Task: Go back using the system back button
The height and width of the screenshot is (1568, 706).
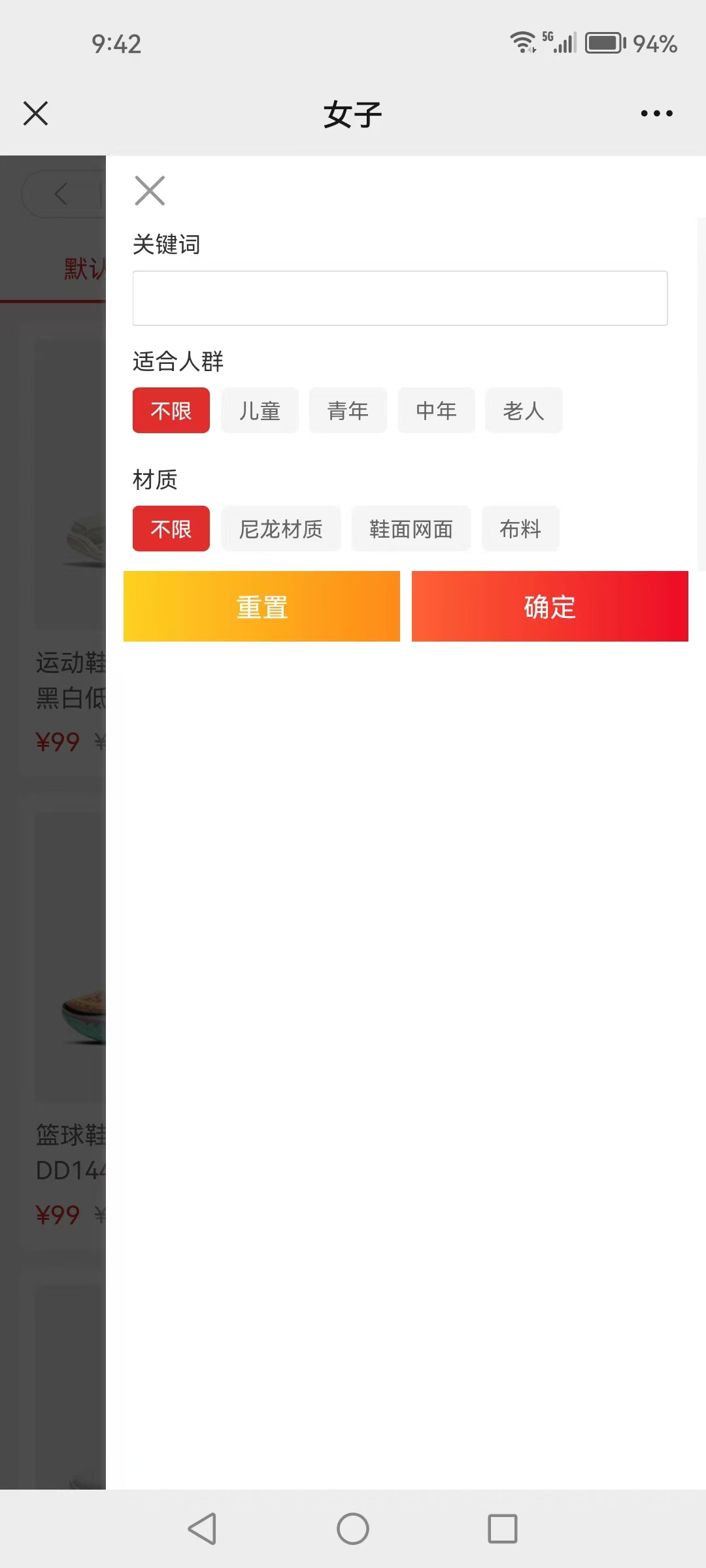Action: pyautogui.click(x=202, y=1529)
